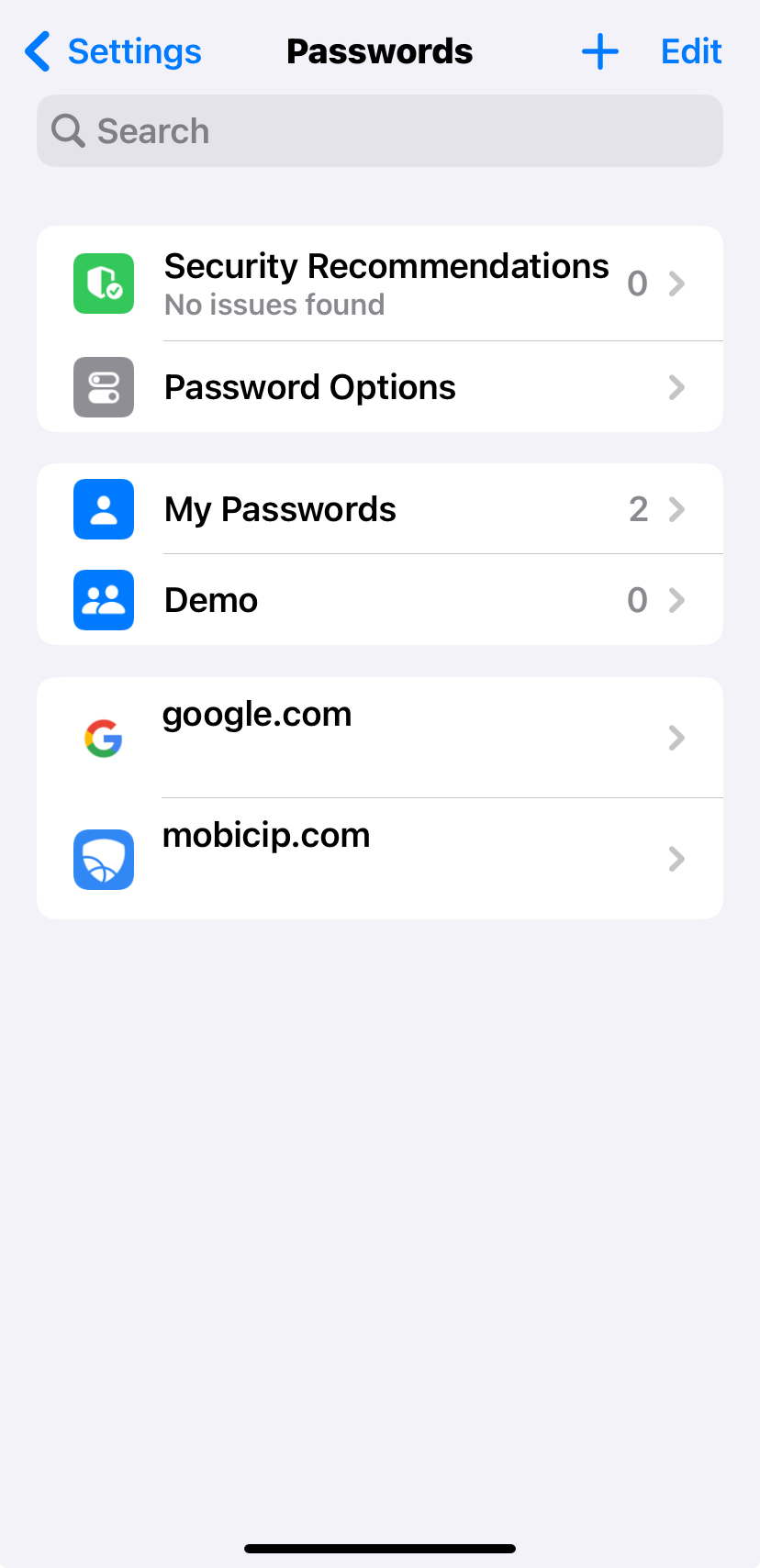
Task: Tap the No issues found subtitle
Action: [274, 304]
